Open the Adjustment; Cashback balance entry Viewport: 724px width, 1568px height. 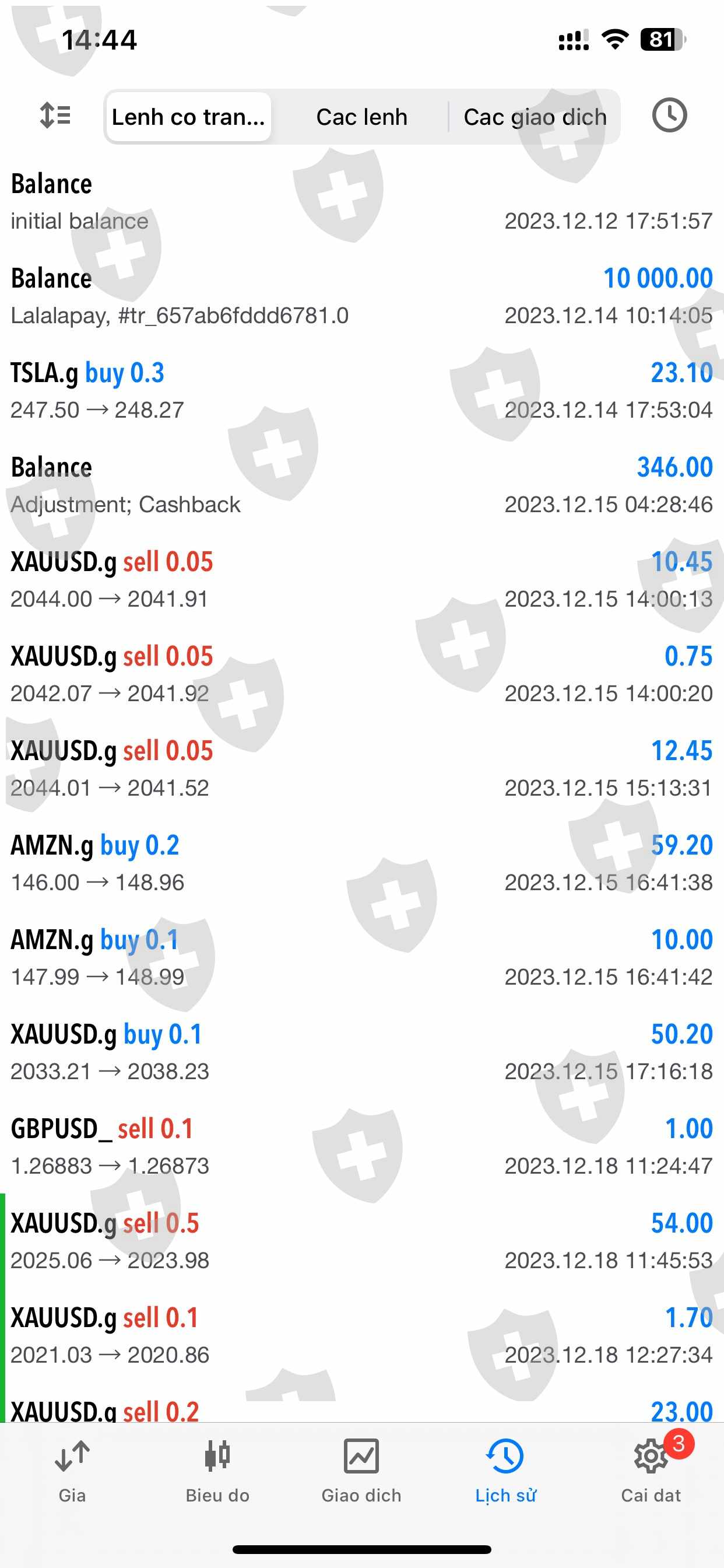[361, 485]
